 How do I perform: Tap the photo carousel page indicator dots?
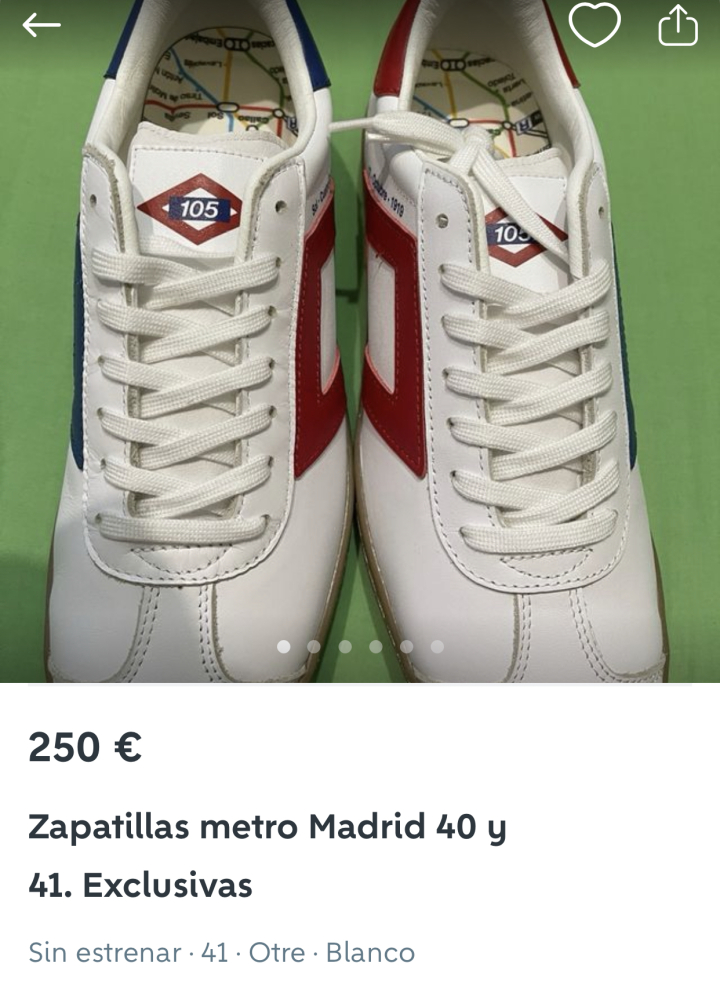(360, 647)
